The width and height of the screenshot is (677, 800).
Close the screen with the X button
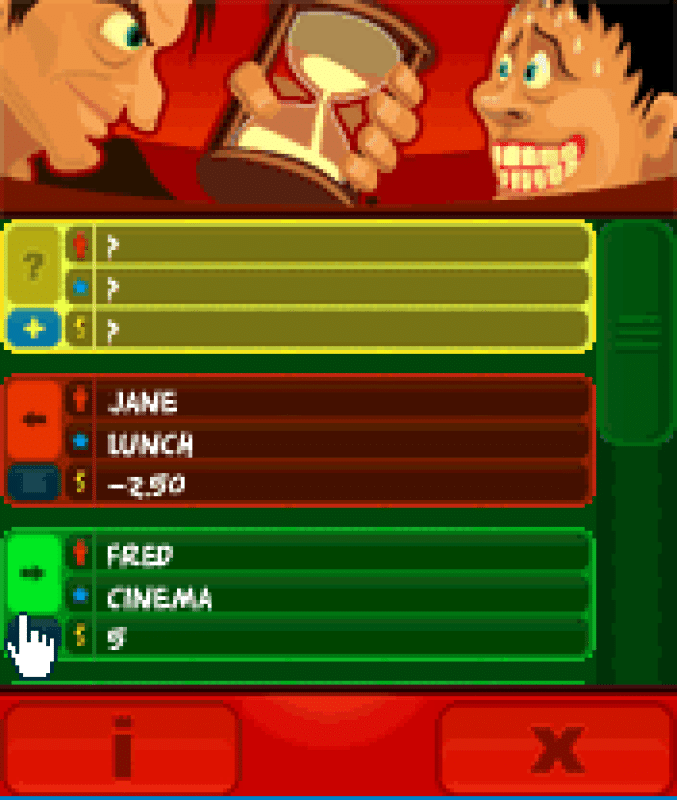click(x=556, y=746)
